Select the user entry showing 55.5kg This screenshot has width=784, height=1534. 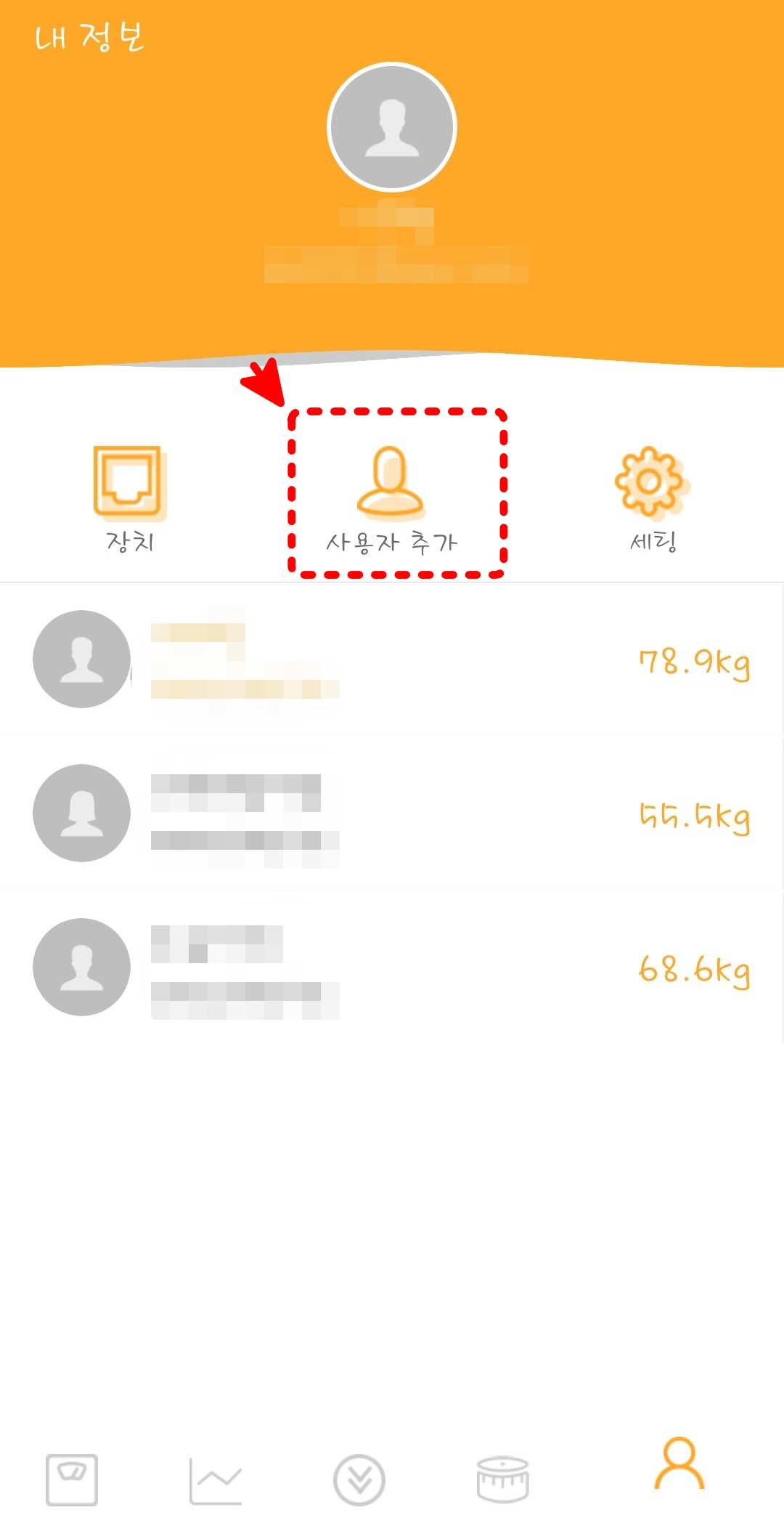[x=392, y=813]
